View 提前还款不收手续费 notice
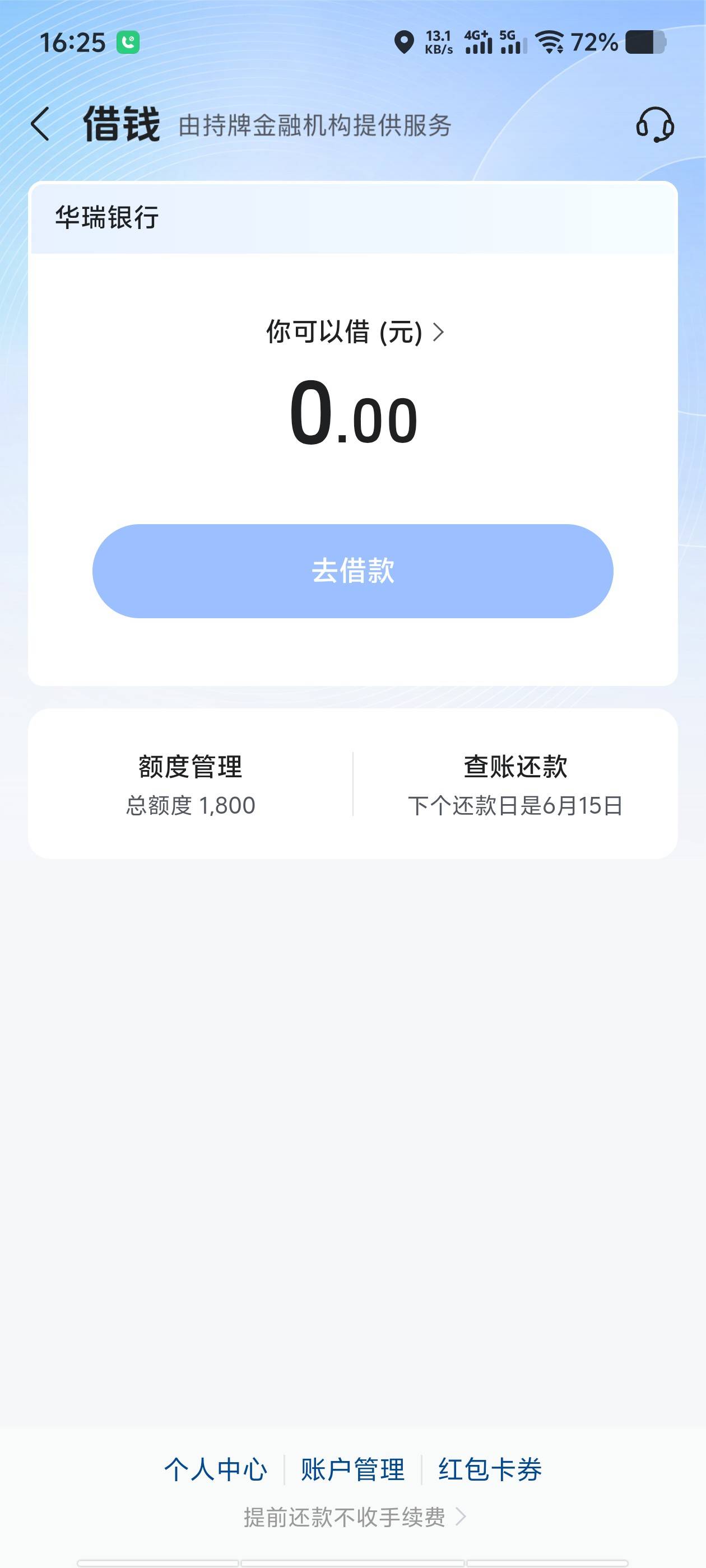The image size is (706, 1568). click(x=355, y=1517)
